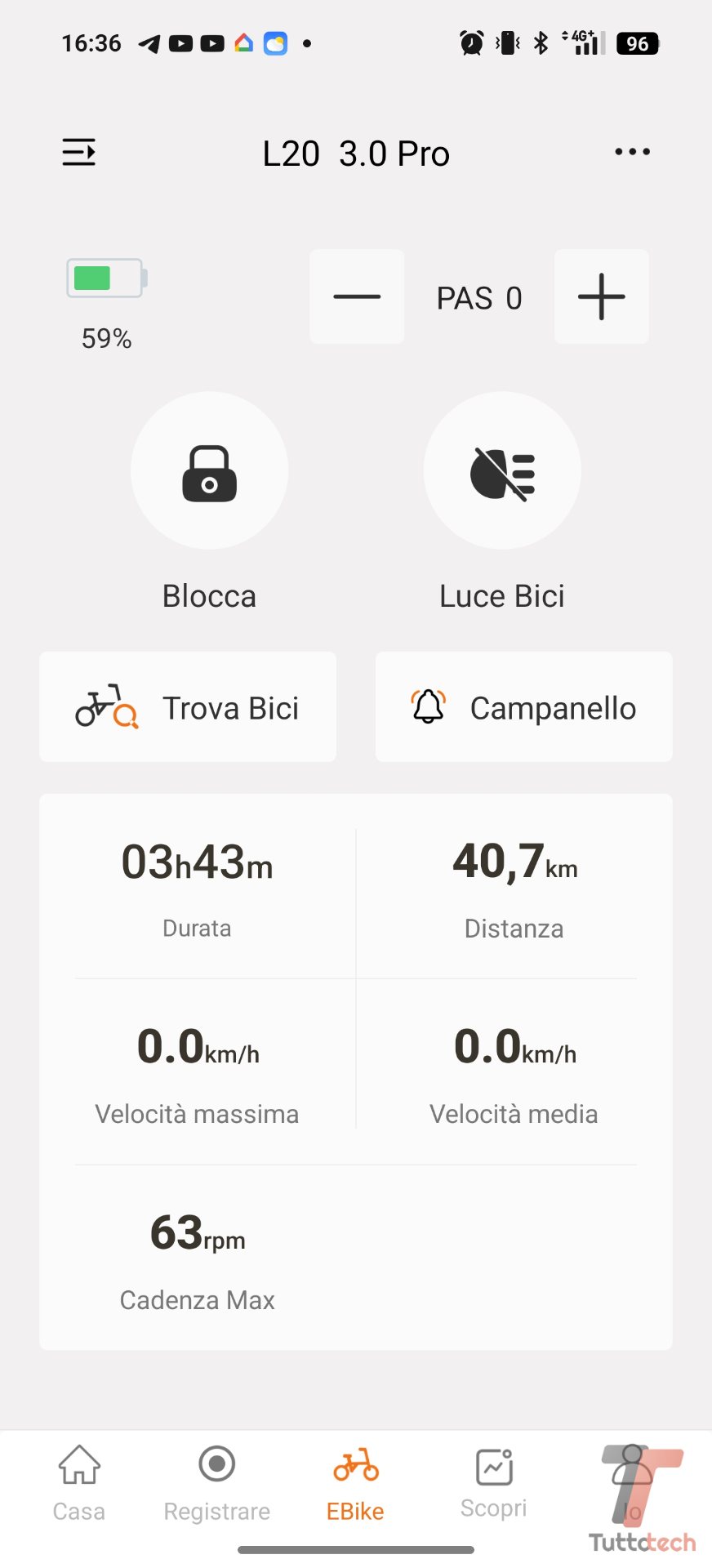Switch to the Casa tab
This screenshot has height=1568, width=712.
click(x=79, y=1483)
